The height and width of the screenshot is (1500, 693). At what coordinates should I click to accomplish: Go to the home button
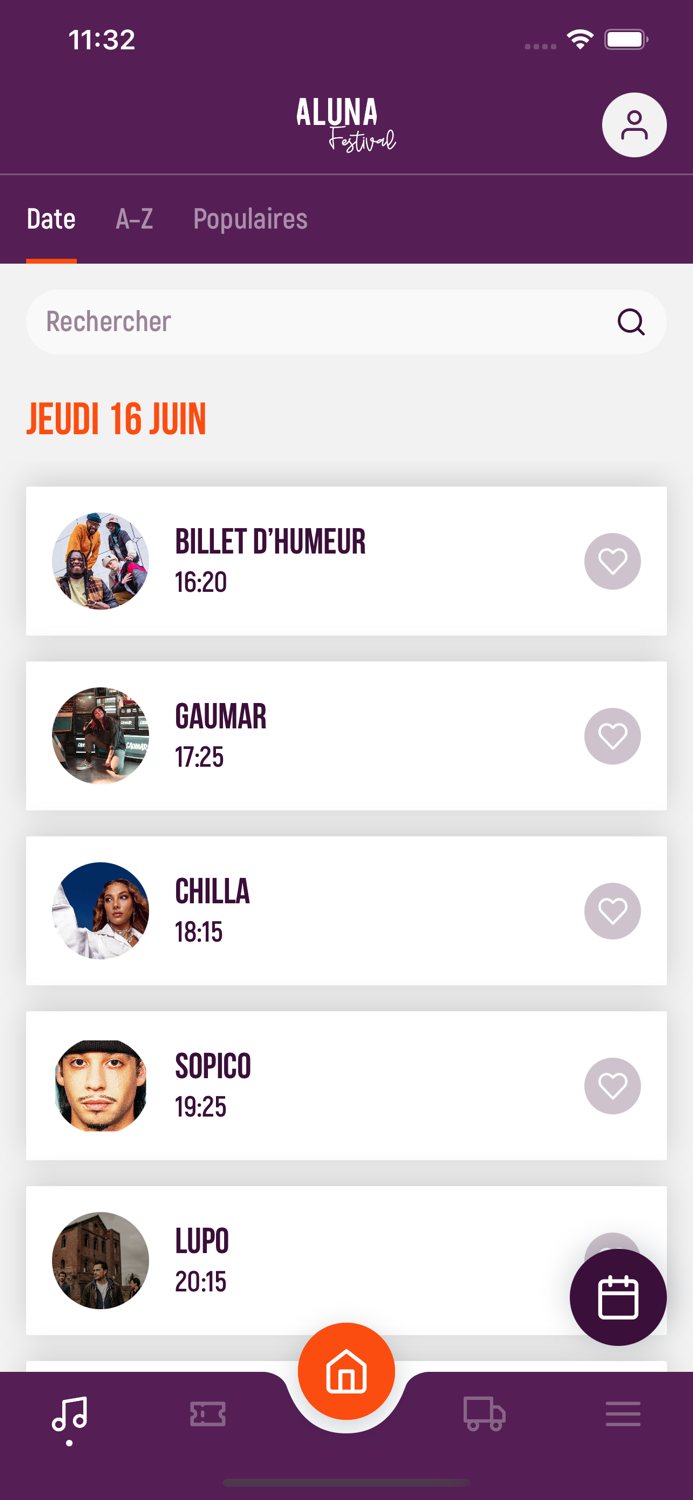(346, 1371)
